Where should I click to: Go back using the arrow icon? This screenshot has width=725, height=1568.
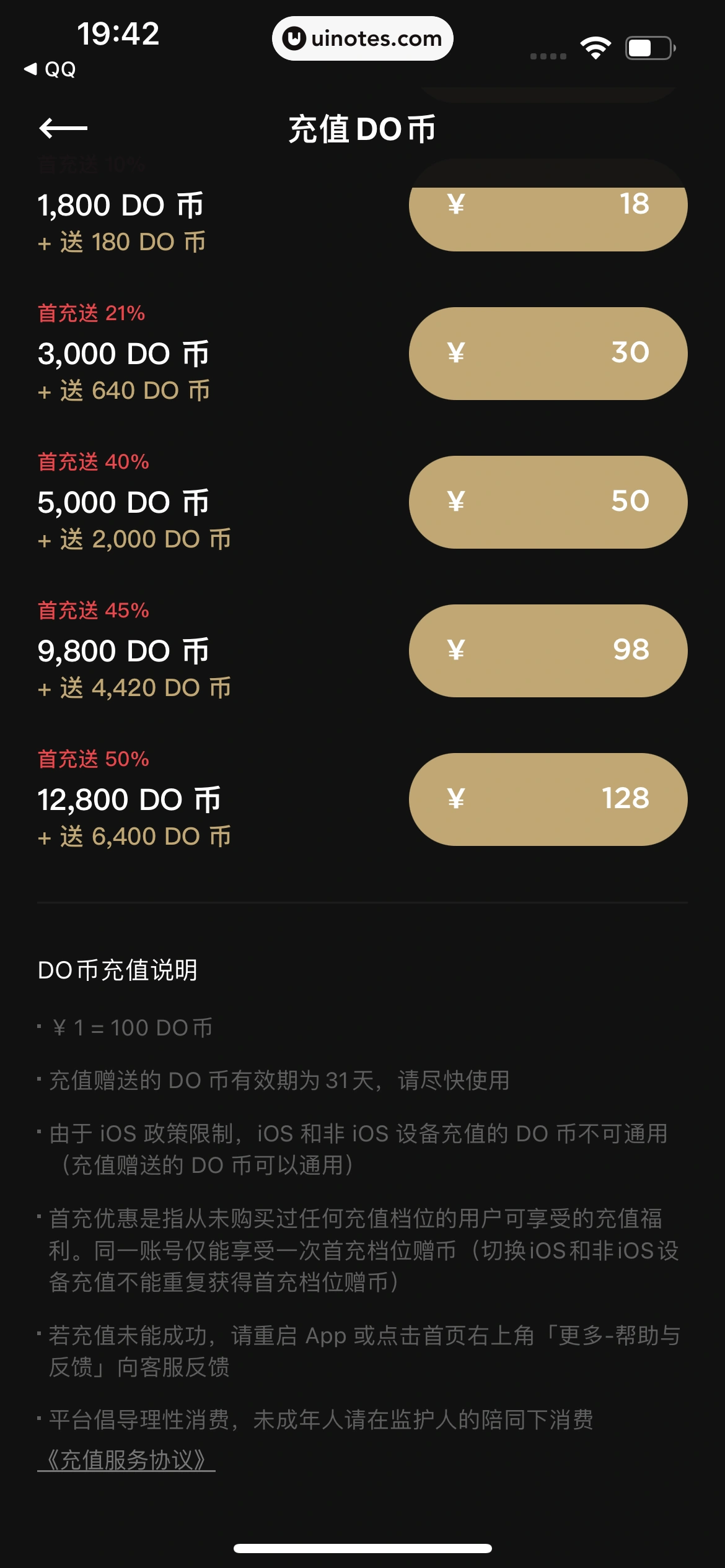pos(63,129)
